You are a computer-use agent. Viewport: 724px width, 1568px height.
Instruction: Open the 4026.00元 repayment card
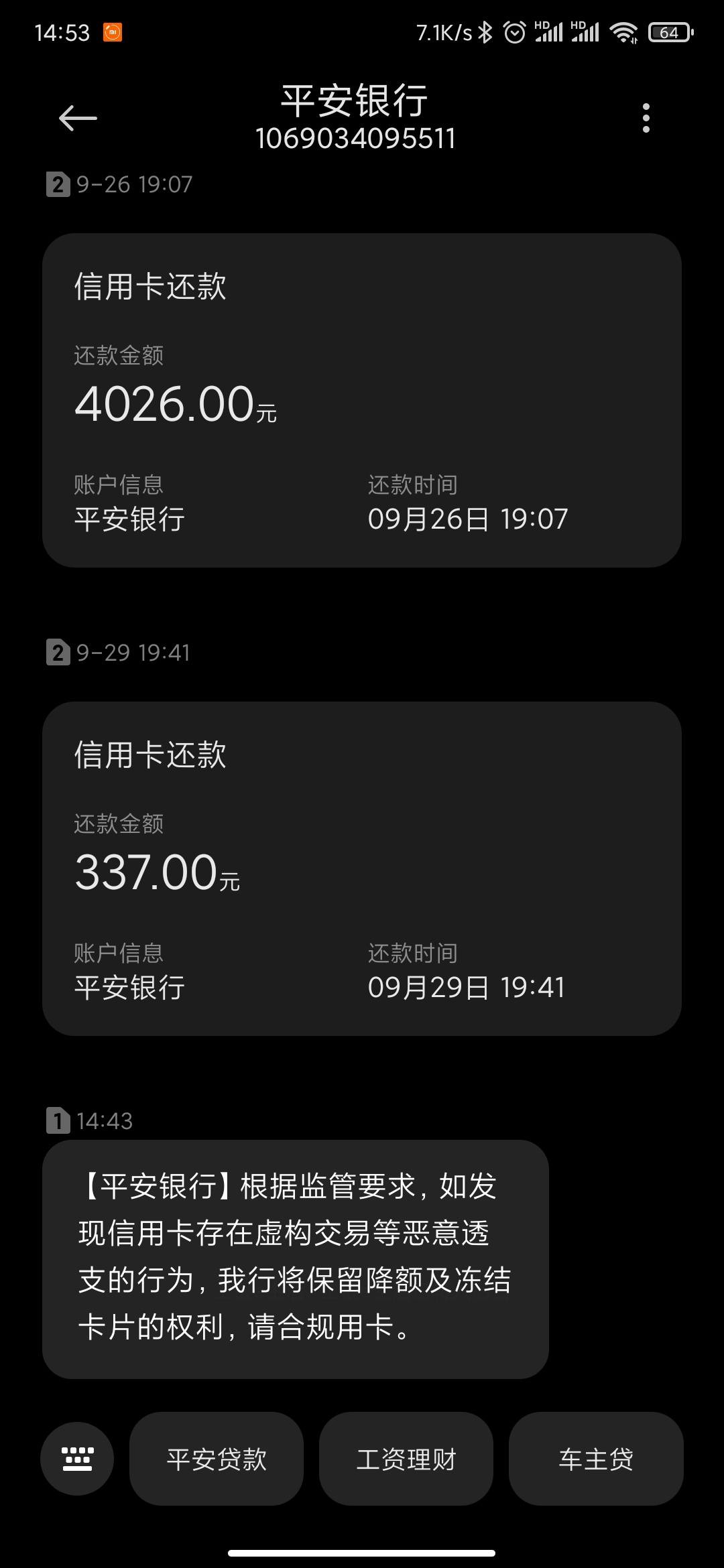[x=362, y=400]
